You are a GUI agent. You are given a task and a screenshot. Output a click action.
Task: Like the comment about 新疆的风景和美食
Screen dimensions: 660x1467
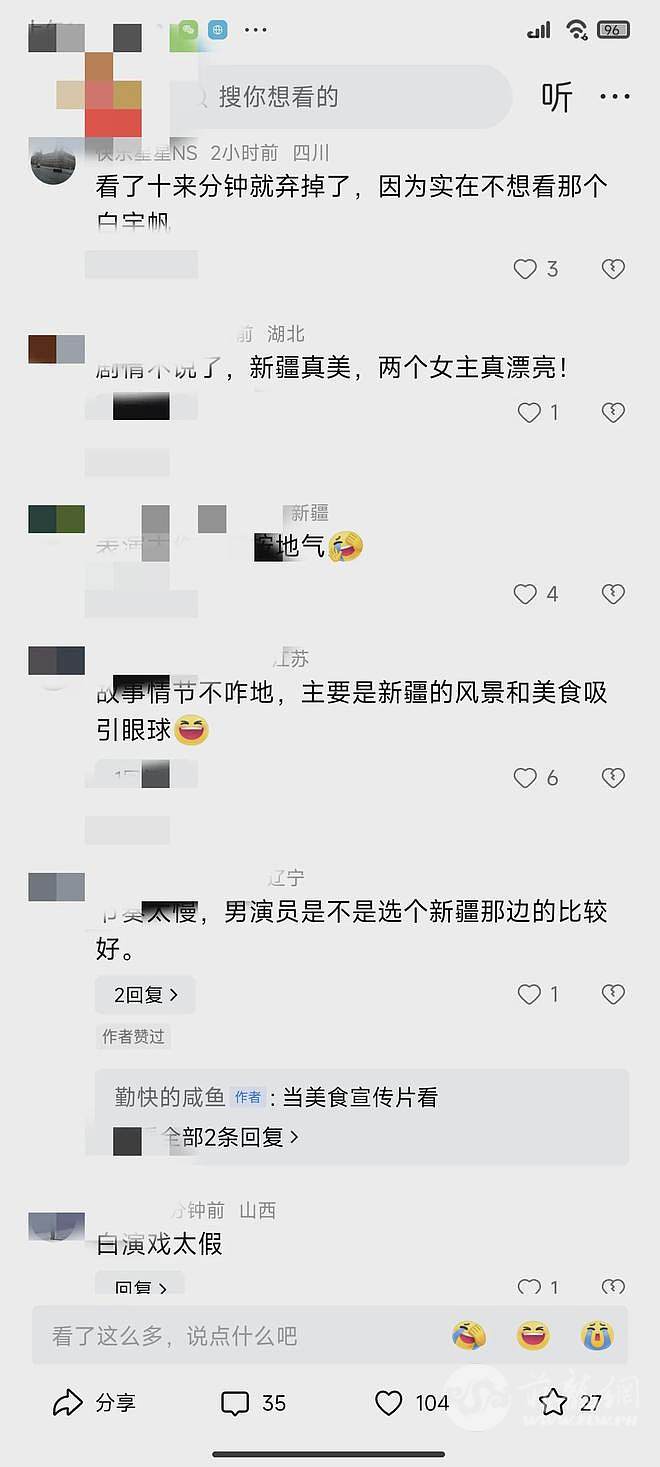(526, 777)
